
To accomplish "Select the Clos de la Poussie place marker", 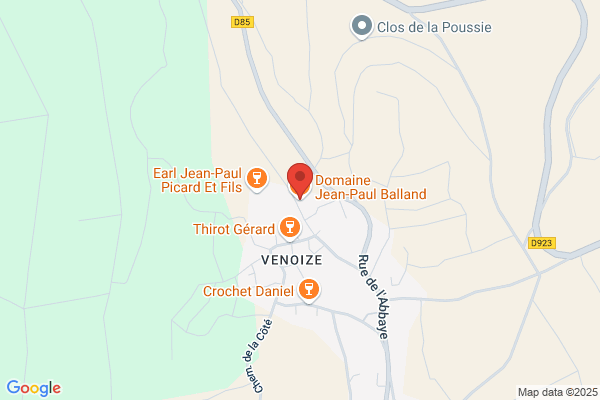I will [x=362, y=27].
